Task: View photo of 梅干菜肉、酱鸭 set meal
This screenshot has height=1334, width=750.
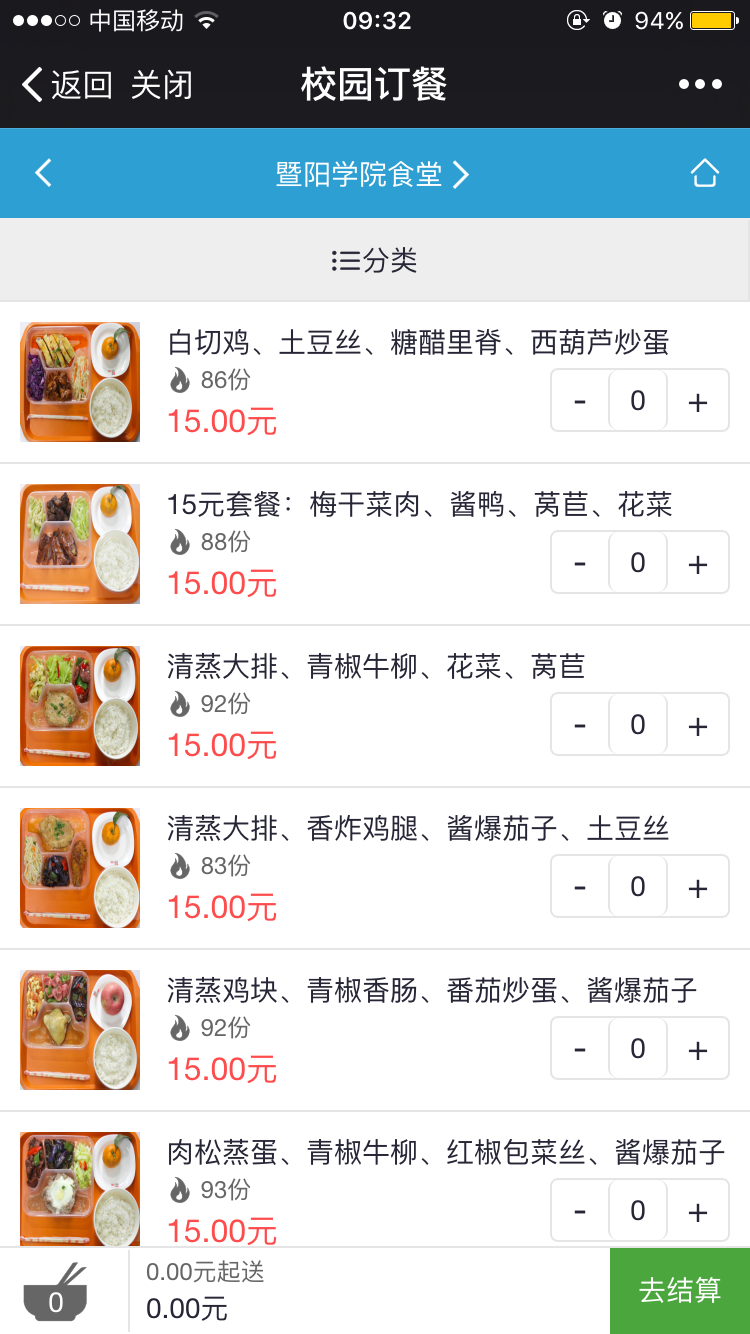Action: (80, 544)
